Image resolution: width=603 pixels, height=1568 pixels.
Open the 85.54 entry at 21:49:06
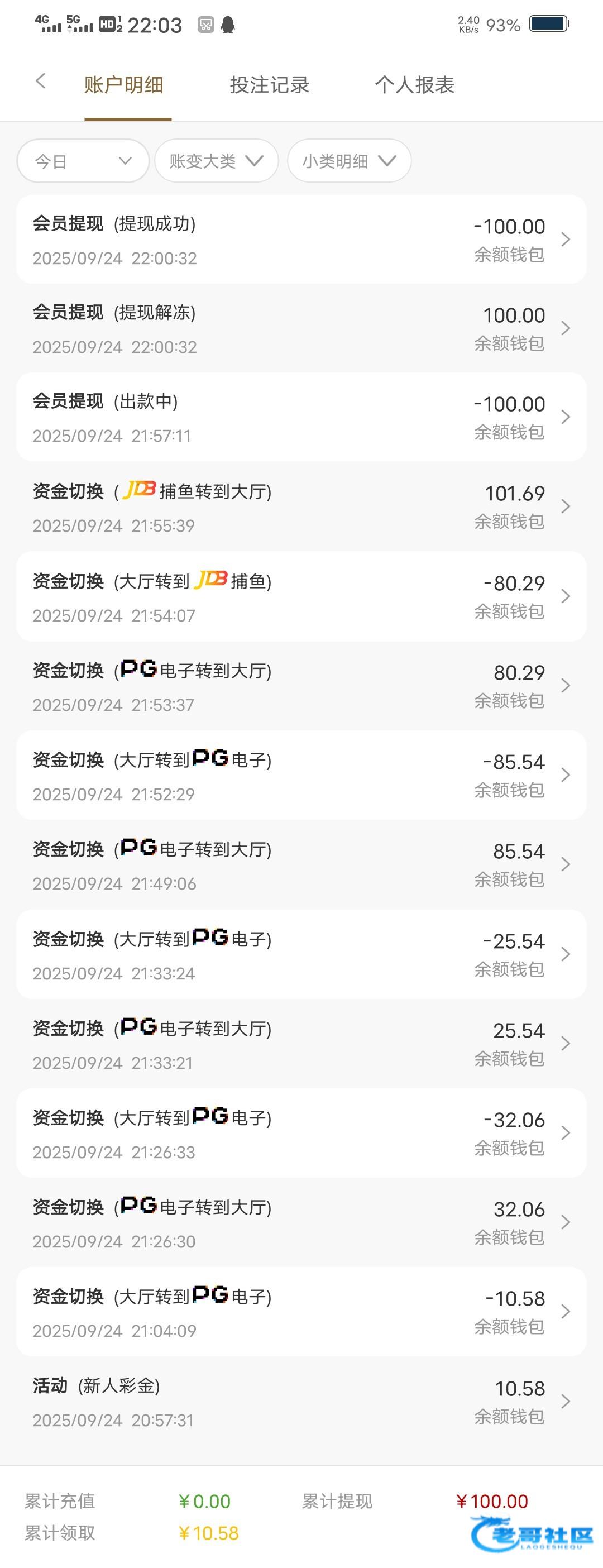click(x=301, y=865)
